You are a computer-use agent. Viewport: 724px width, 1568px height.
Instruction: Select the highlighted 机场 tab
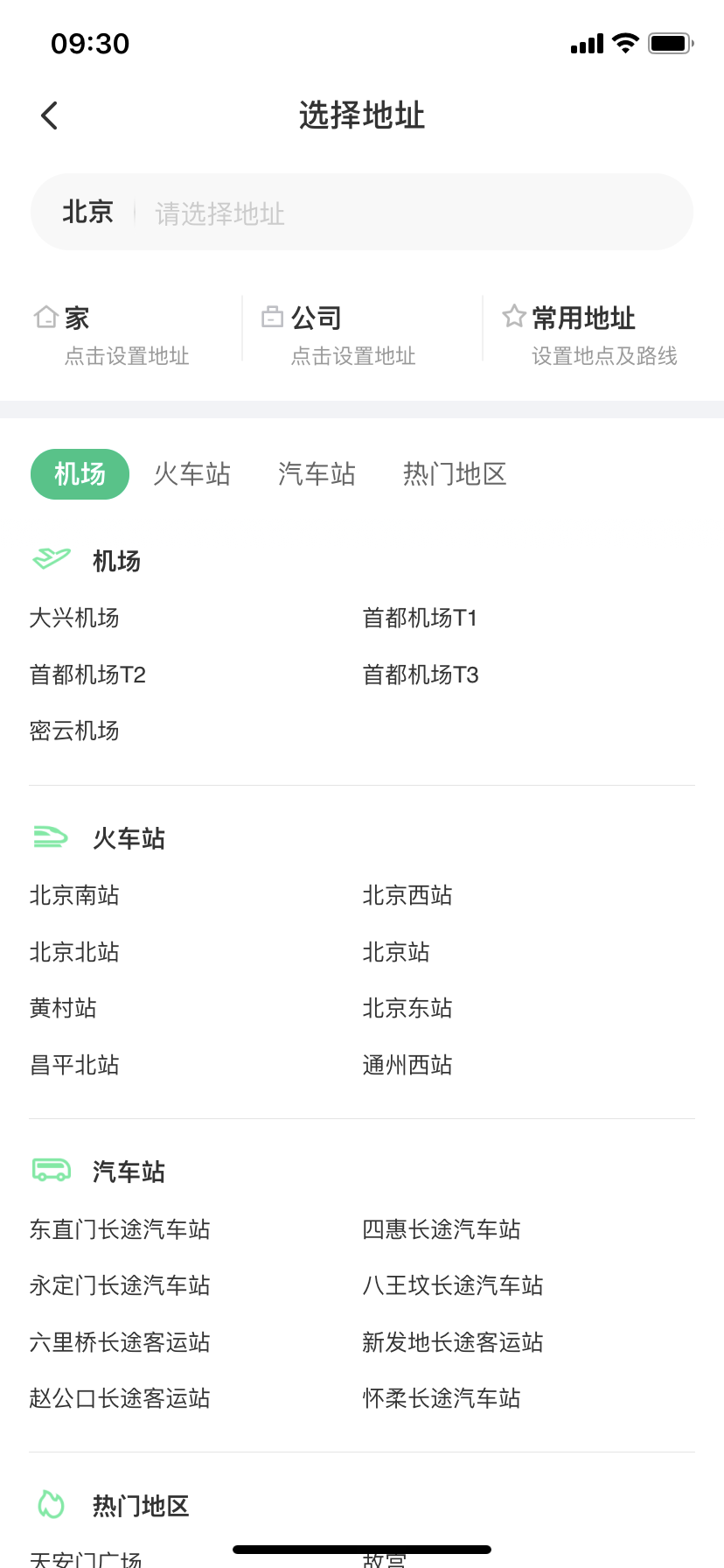coord(80,473)
